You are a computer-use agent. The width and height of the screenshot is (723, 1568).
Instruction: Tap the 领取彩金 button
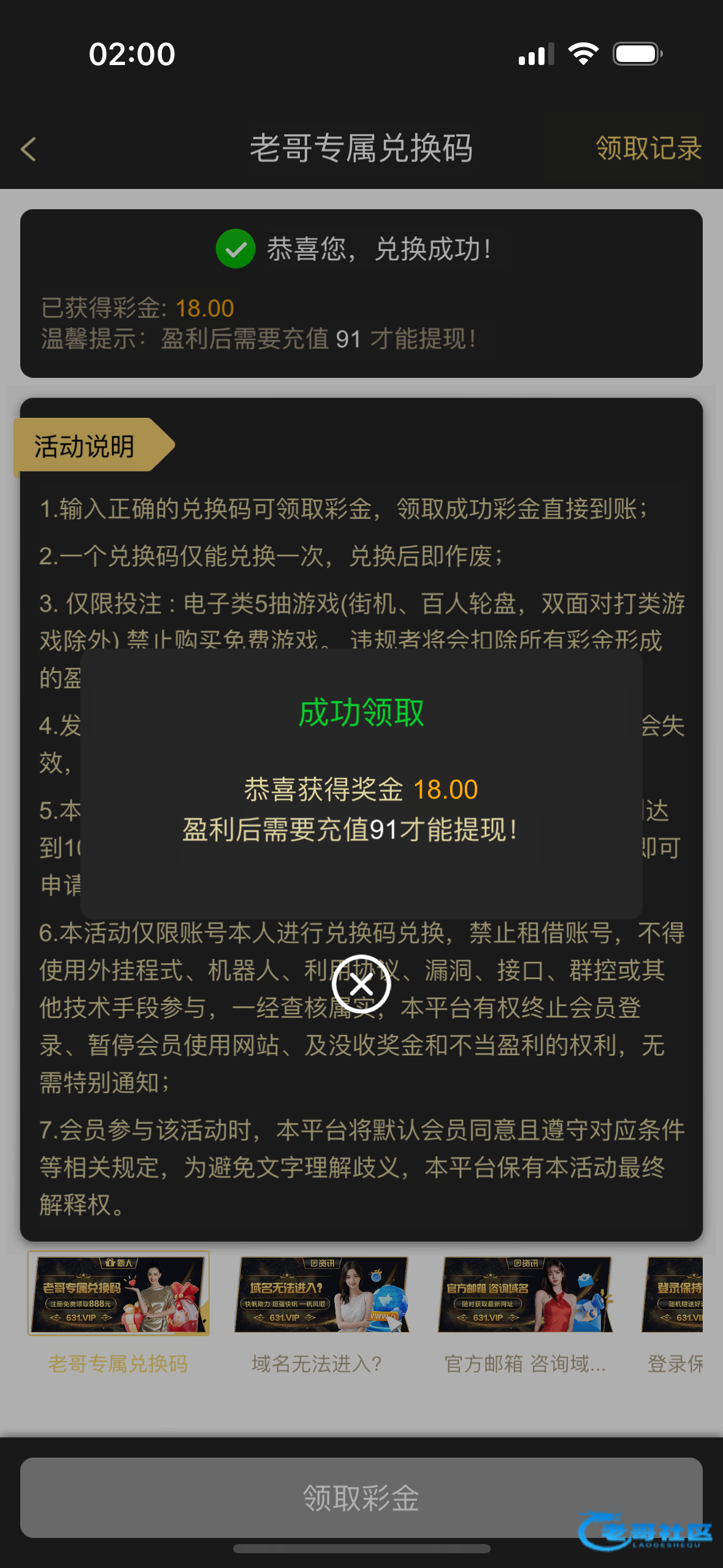[x=361, y=1497]
